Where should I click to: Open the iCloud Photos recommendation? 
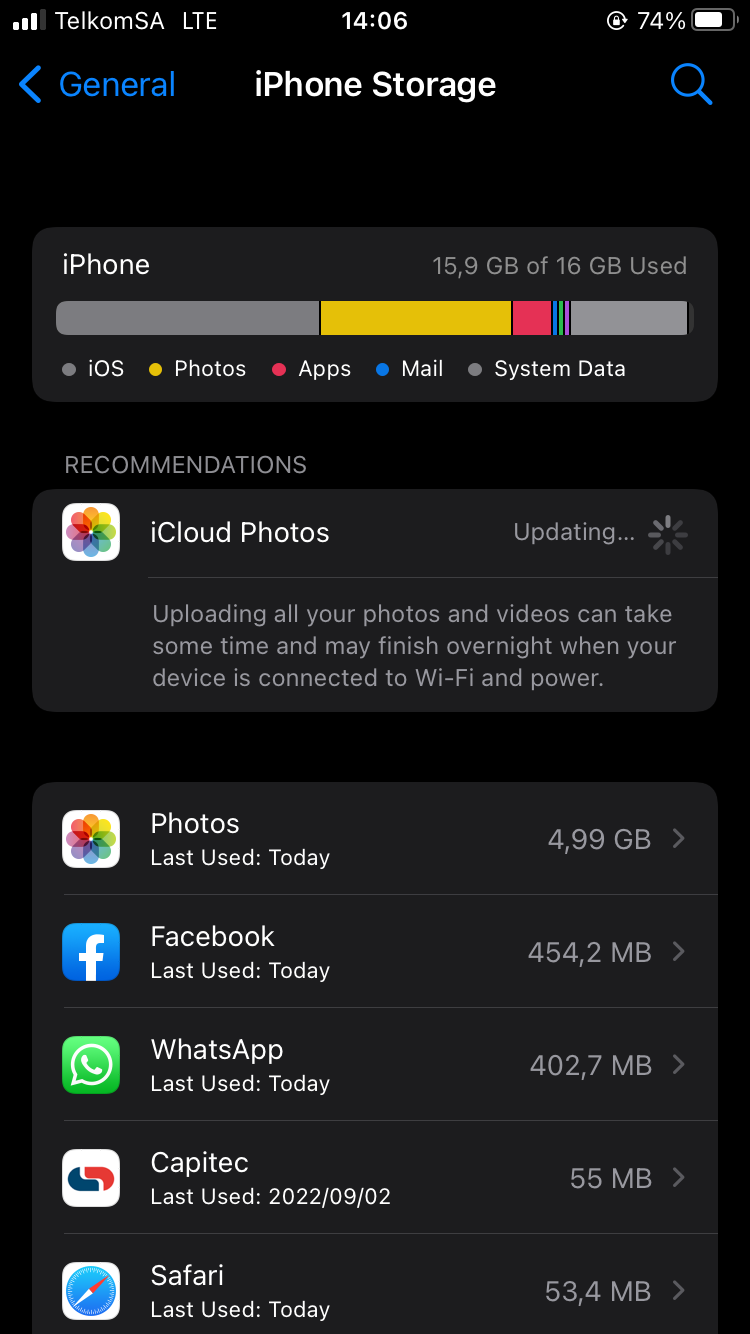pos(375,533)
